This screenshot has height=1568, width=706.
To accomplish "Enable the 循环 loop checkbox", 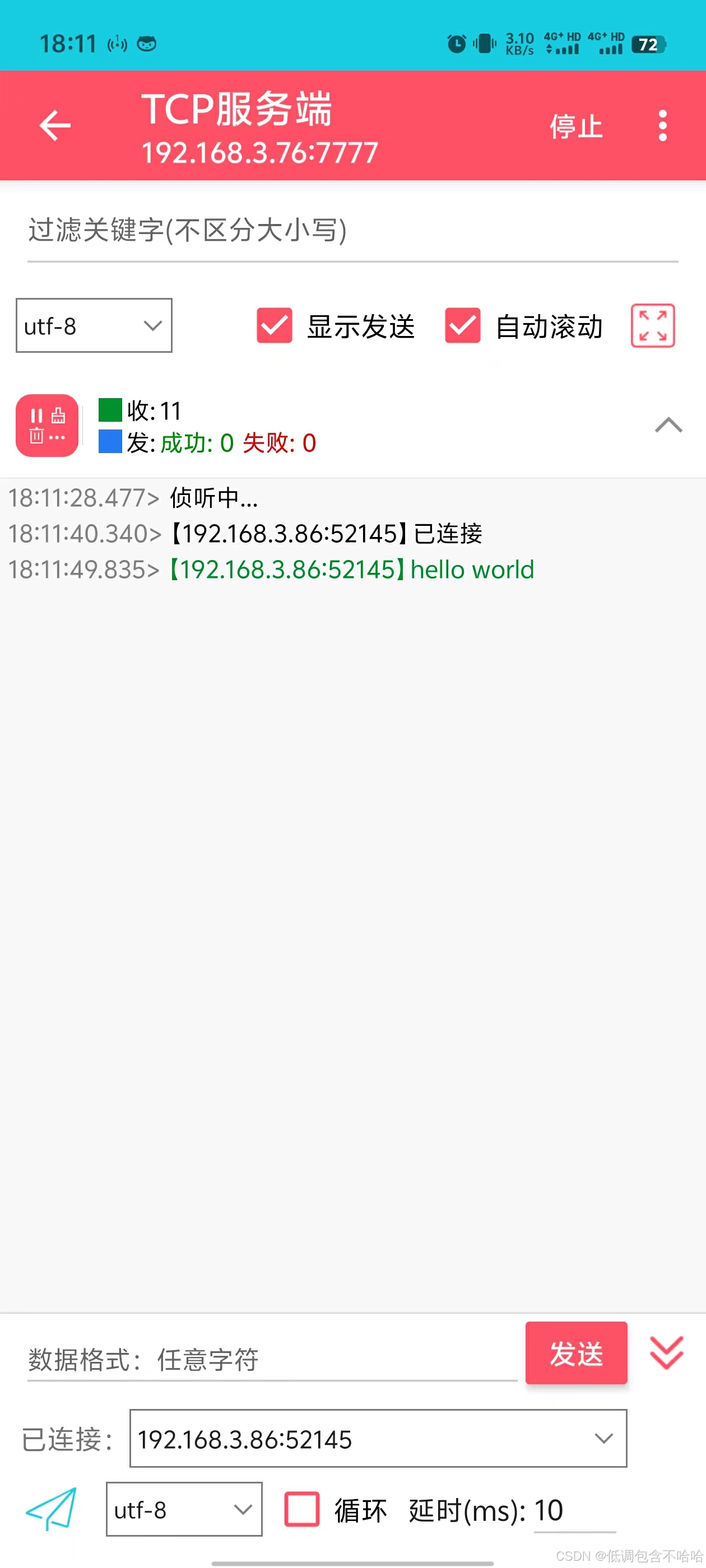I will pyautogui.click(x=301, y=1509).
